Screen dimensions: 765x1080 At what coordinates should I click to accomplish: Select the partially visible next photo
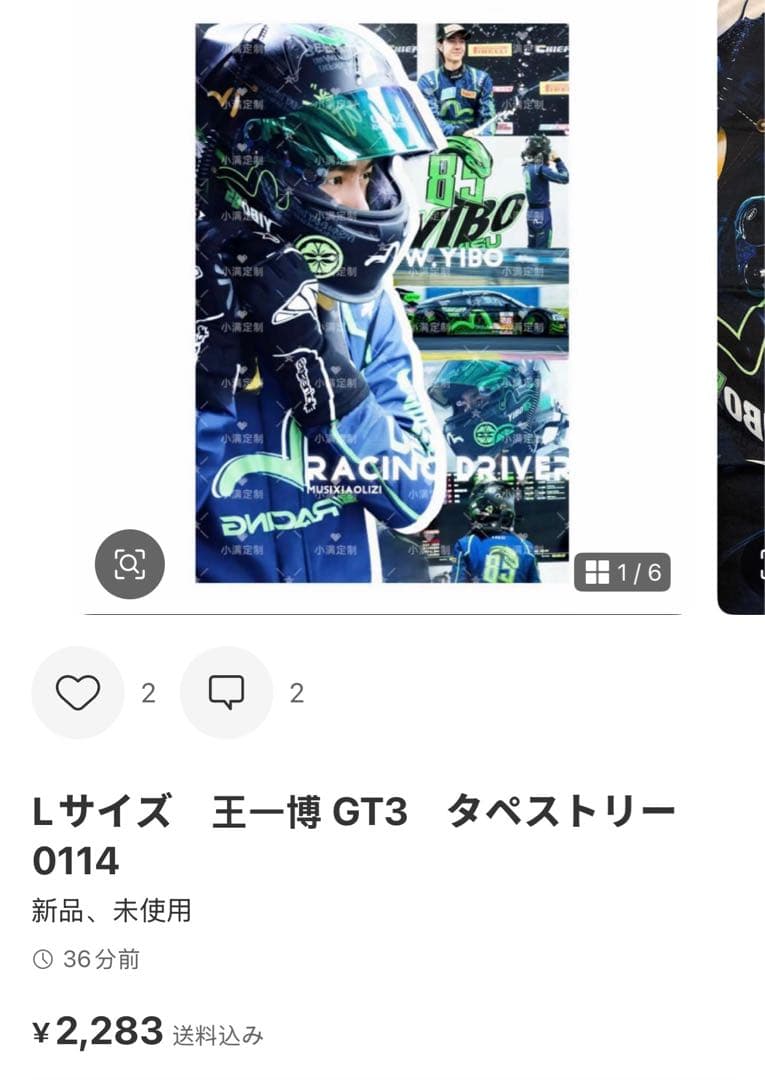(x=740, y=300)
